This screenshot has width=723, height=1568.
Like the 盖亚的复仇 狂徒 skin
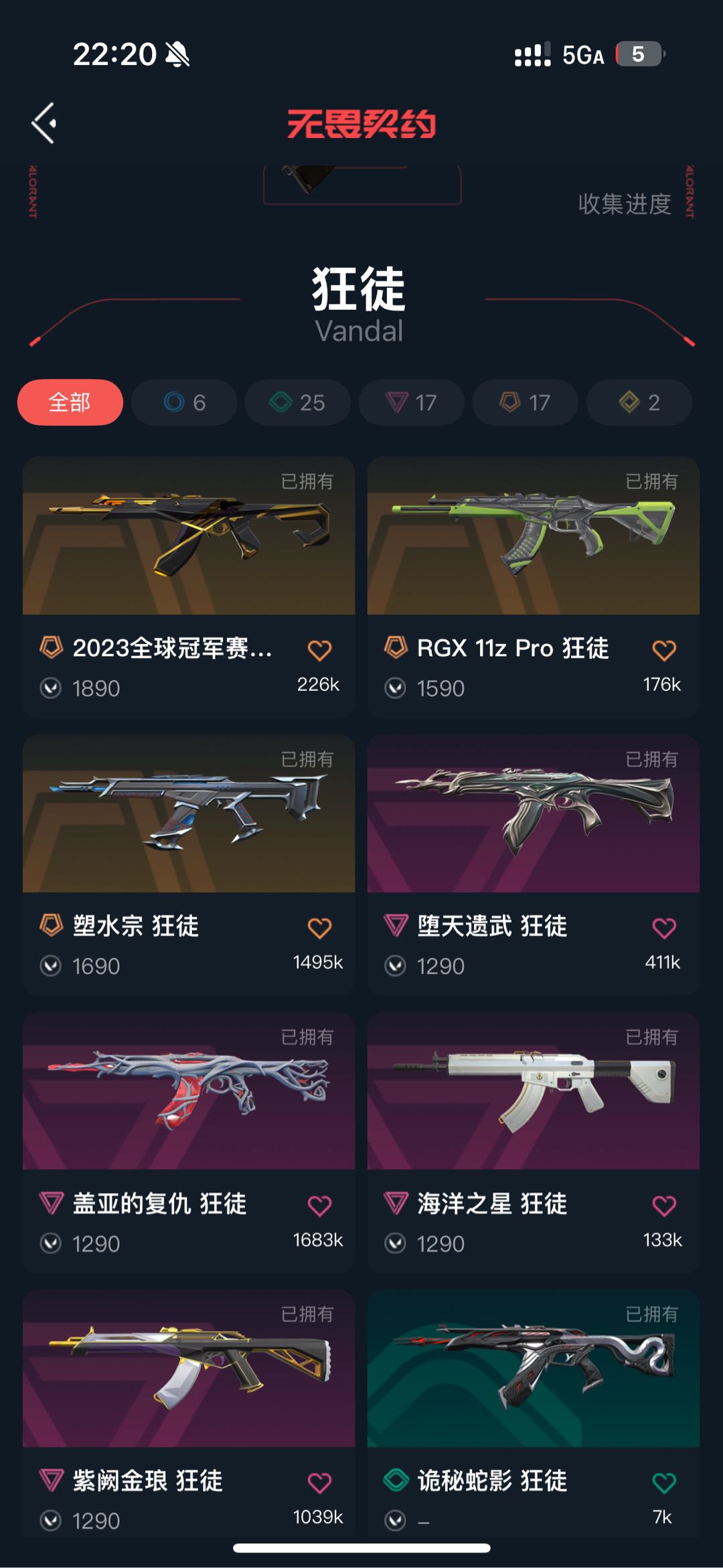pos(319,1206)
